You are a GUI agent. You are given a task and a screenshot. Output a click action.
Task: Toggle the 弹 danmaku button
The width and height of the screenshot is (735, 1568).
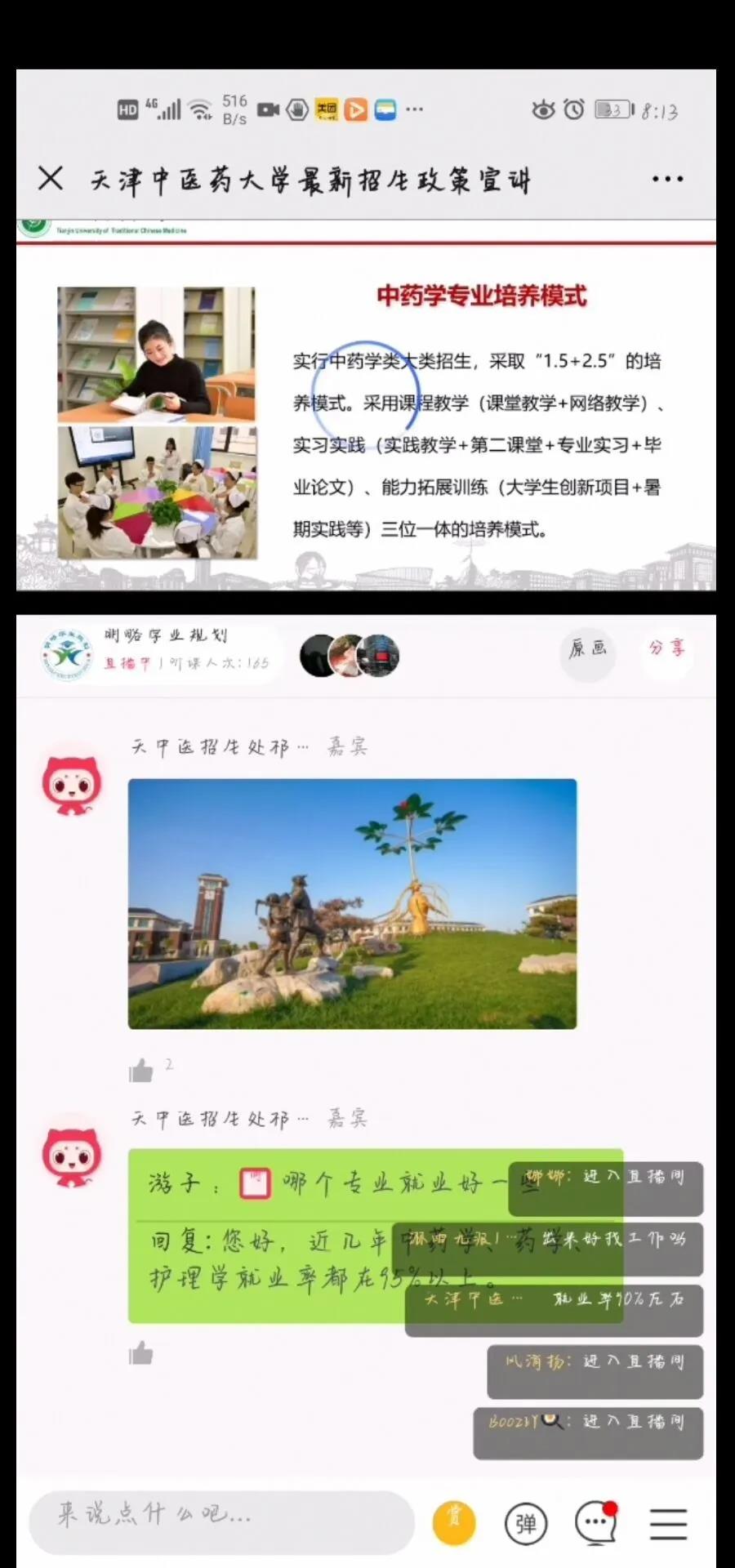click(526, 1523)
